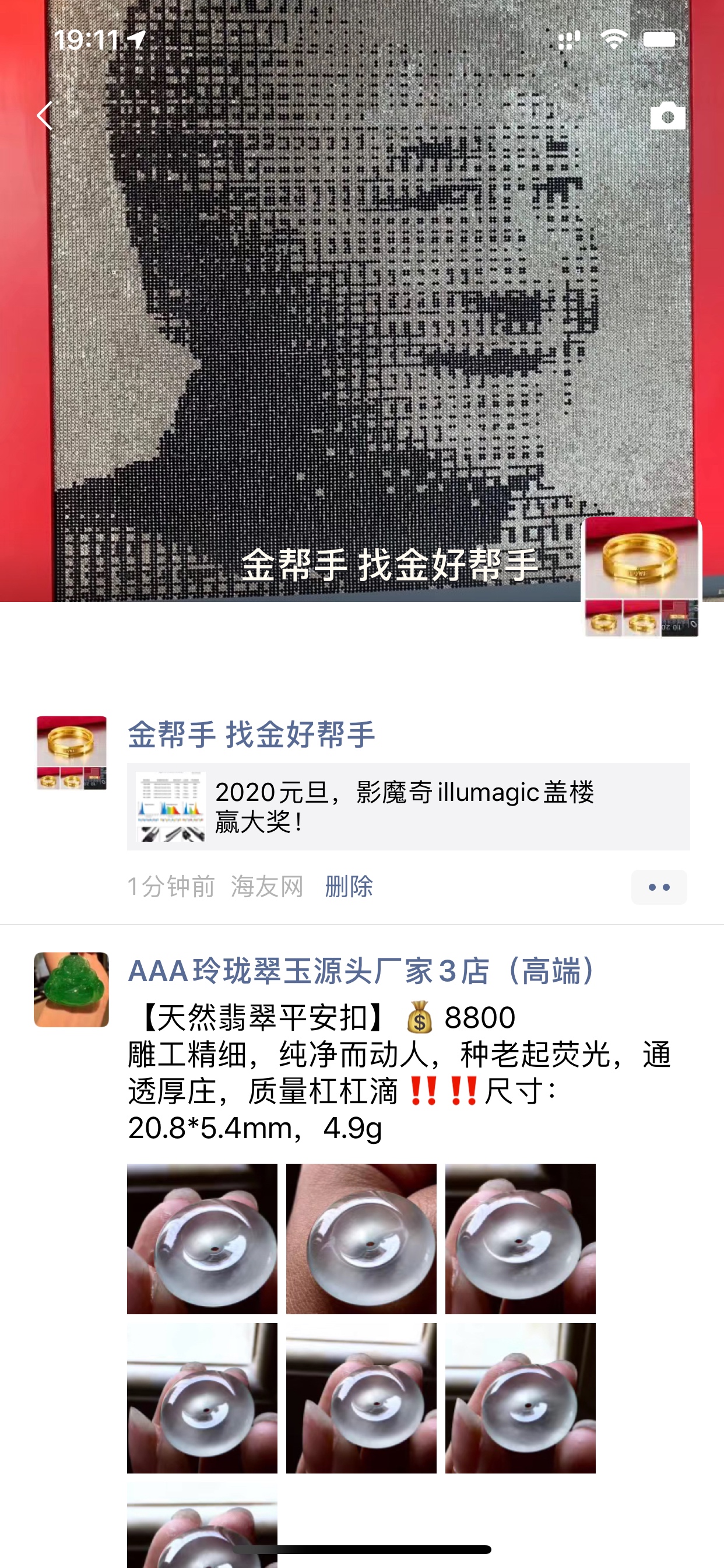Open the camera to post a moment
The image size is (724, 1568).
click(x=667, y=116)
